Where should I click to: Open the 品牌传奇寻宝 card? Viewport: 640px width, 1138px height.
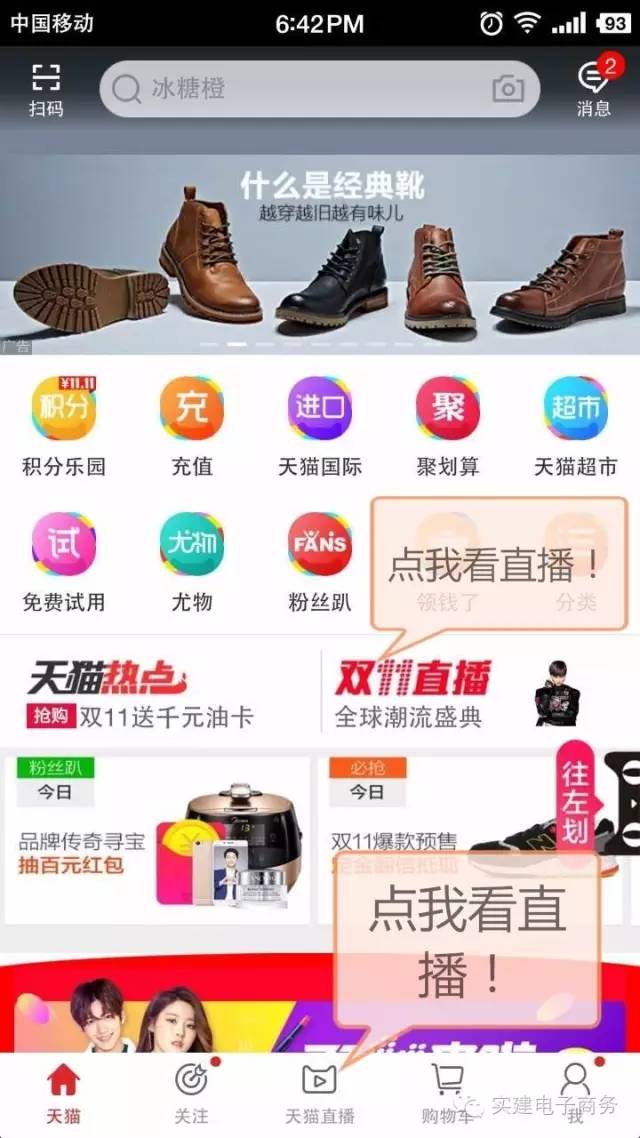(158, 840)
